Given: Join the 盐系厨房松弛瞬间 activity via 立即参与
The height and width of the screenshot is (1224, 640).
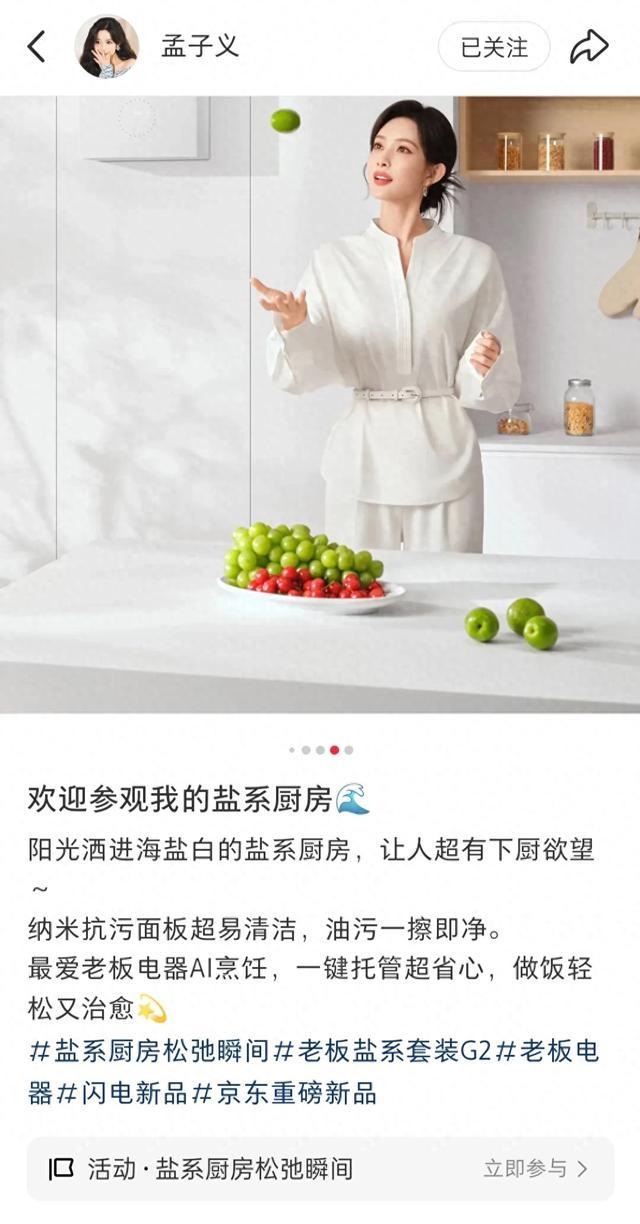Looking at the screenshot, I should [535, 1168].
